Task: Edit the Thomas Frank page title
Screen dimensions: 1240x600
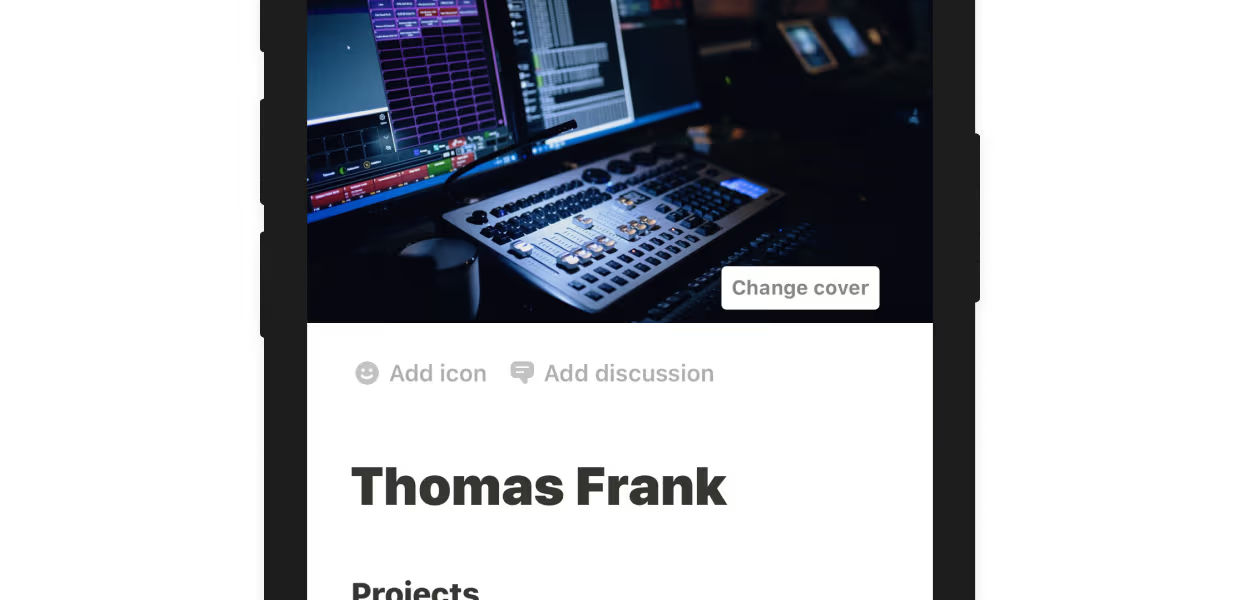Action: (x=538, y=487)
